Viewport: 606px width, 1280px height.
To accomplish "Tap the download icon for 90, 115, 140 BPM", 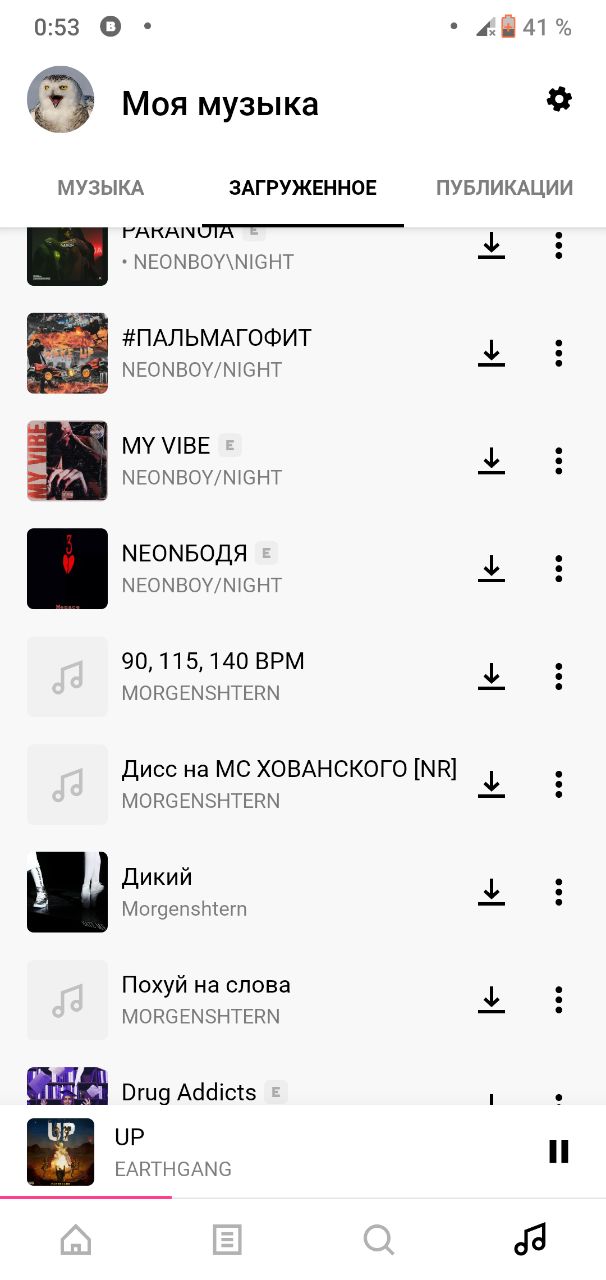I will click(491, 677).
